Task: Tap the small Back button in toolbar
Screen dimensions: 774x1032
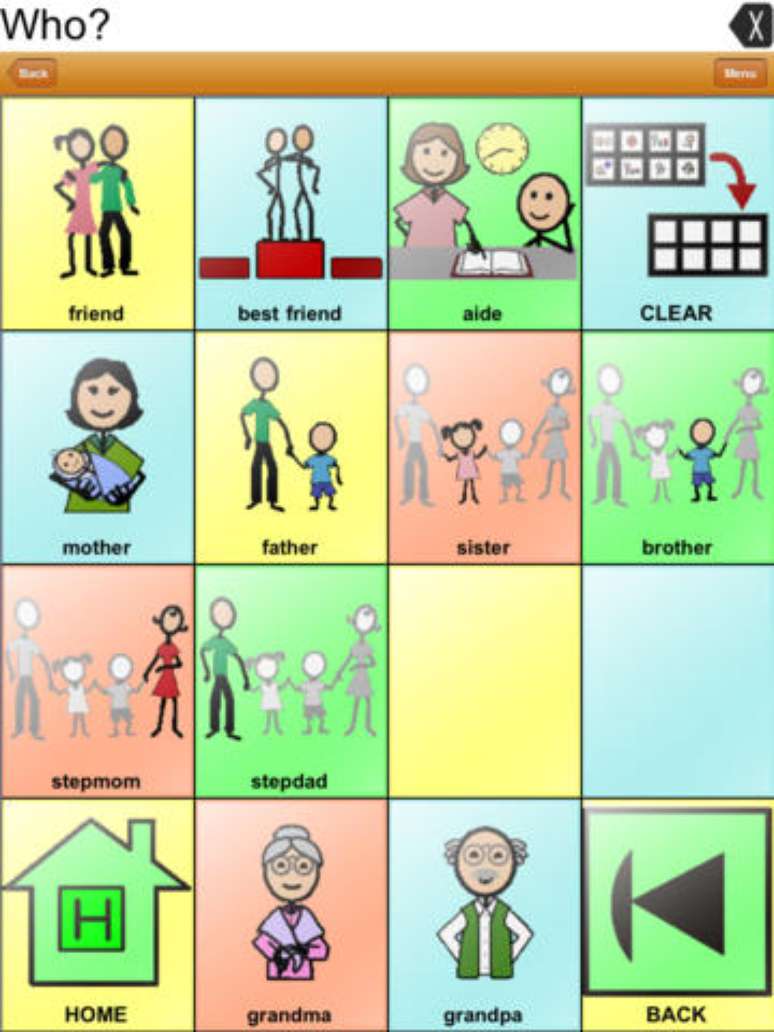Action: coord(32,73)
